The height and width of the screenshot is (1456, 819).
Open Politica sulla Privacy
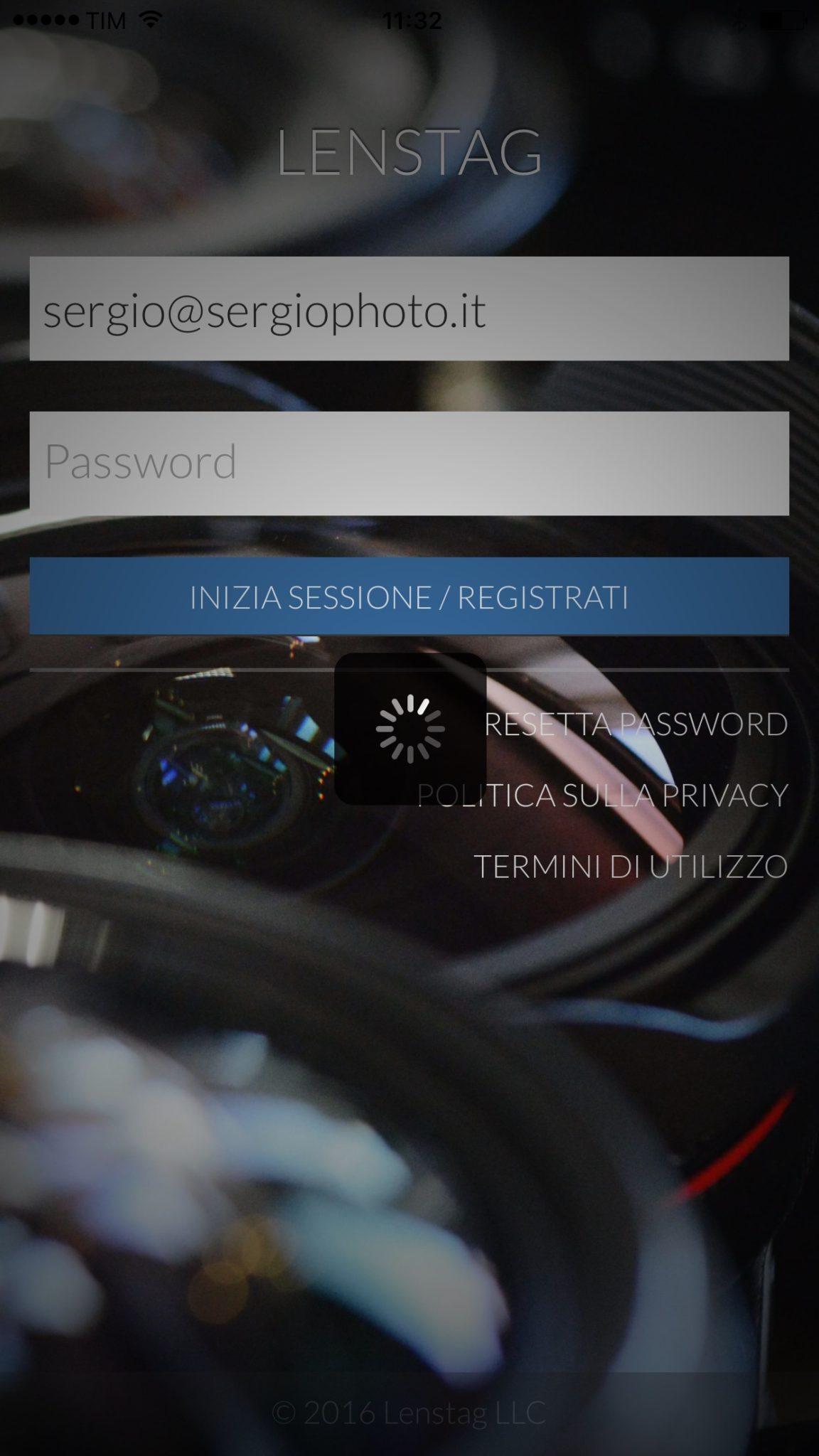[x=603, y=795]
